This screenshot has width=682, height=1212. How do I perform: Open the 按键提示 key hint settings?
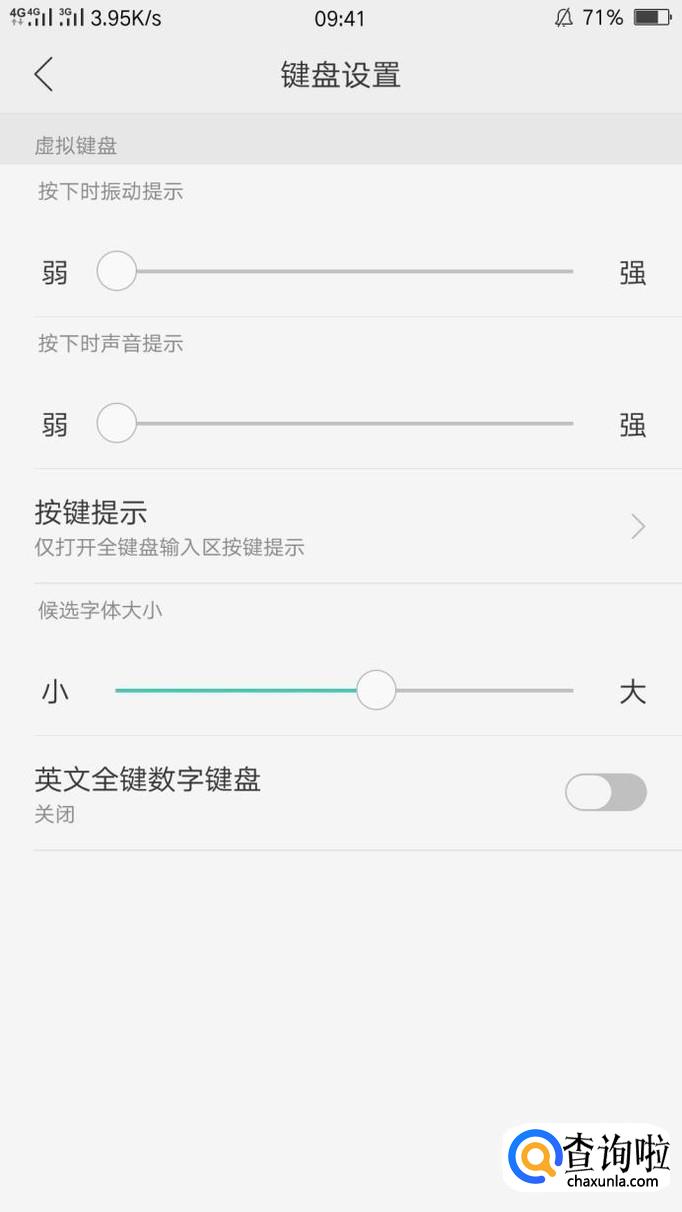click(x=340, y=526)
